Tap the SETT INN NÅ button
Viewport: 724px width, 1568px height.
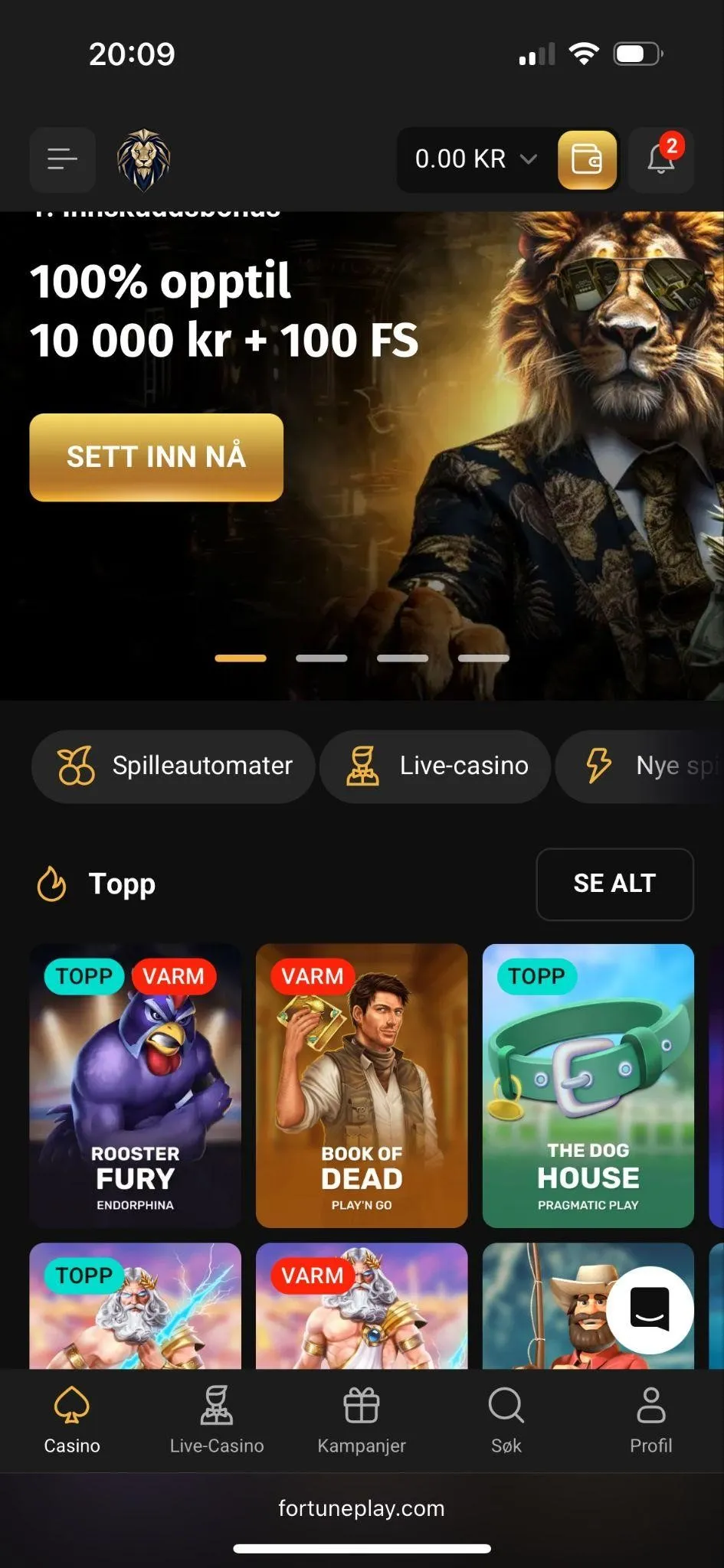click(x=156, y=457)
